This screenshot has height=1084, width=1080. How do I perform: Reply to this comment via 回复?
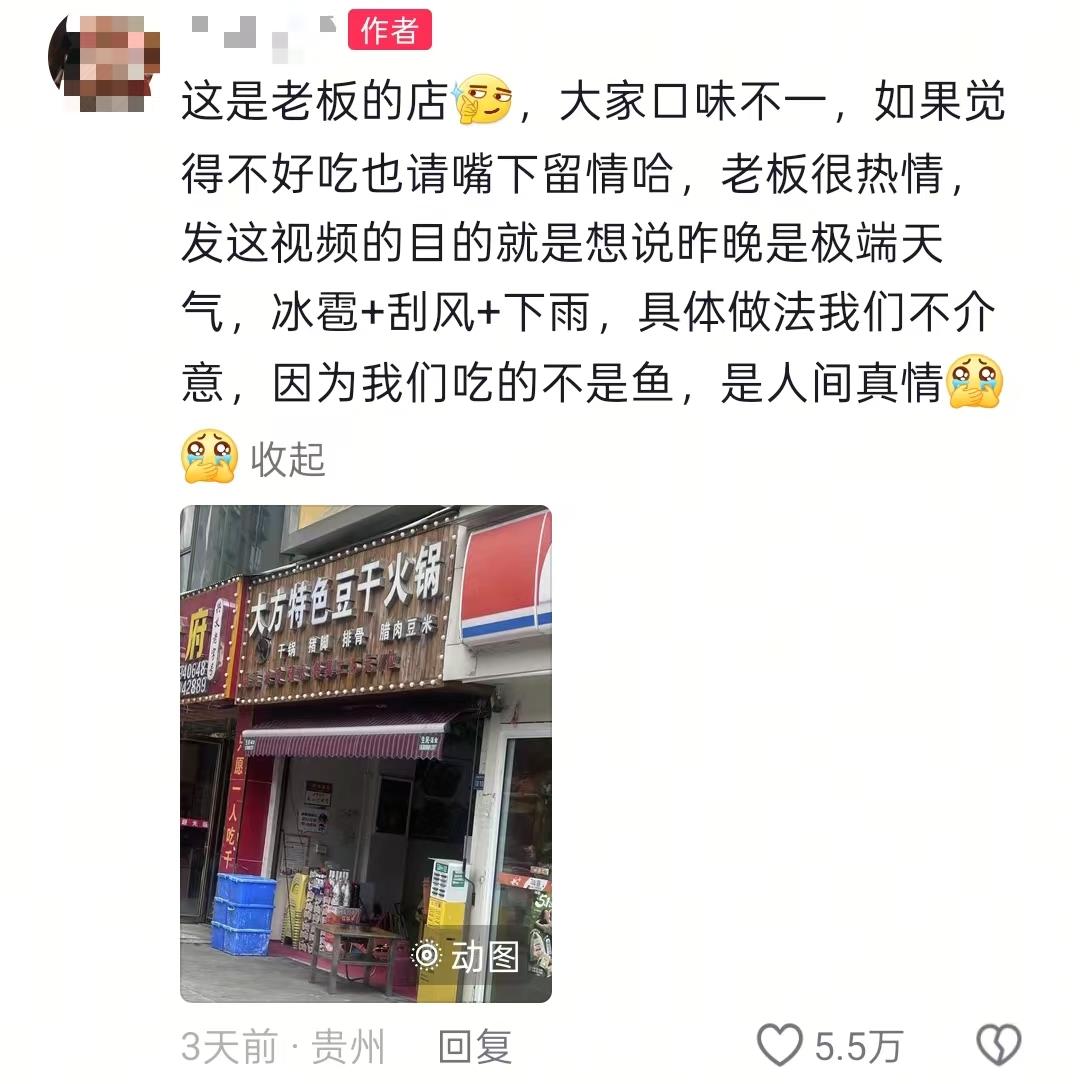pos(474,1047)
